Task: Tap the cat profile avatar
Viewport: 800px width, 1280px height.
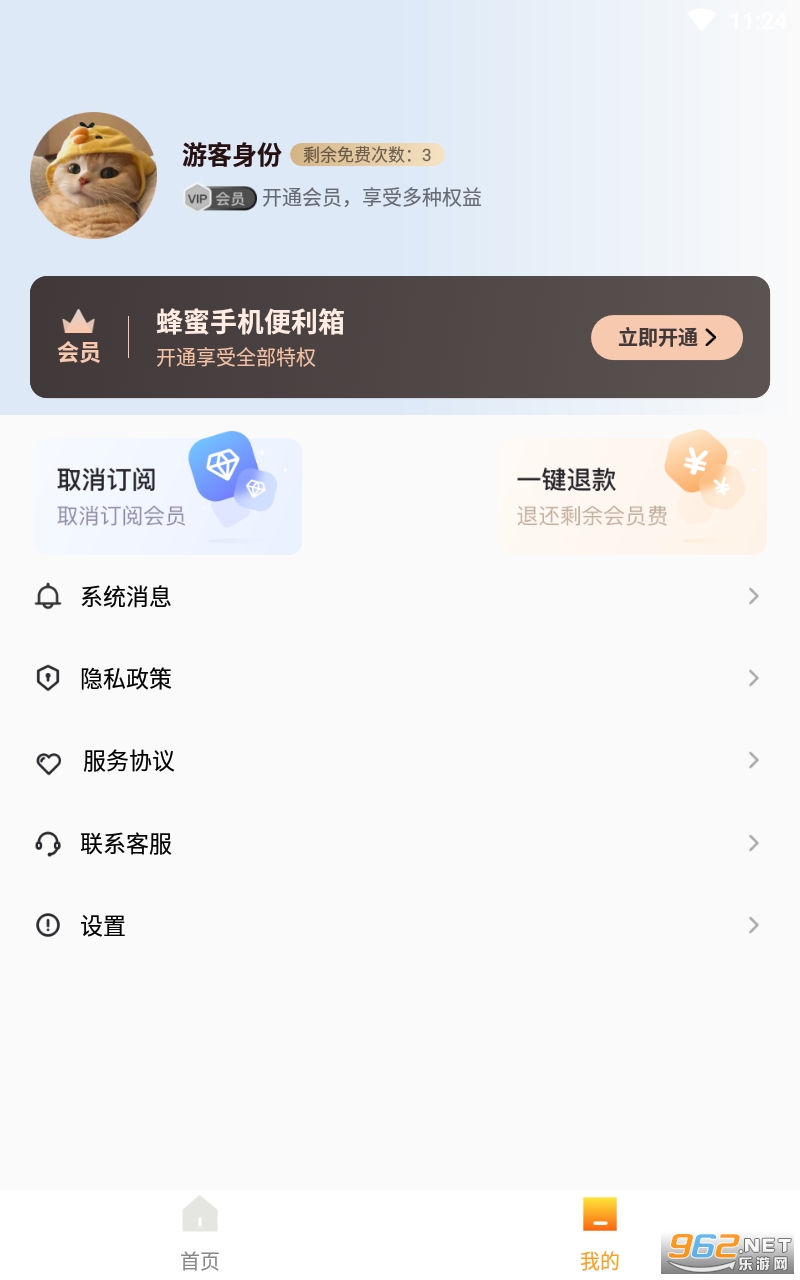Action: 94,175
